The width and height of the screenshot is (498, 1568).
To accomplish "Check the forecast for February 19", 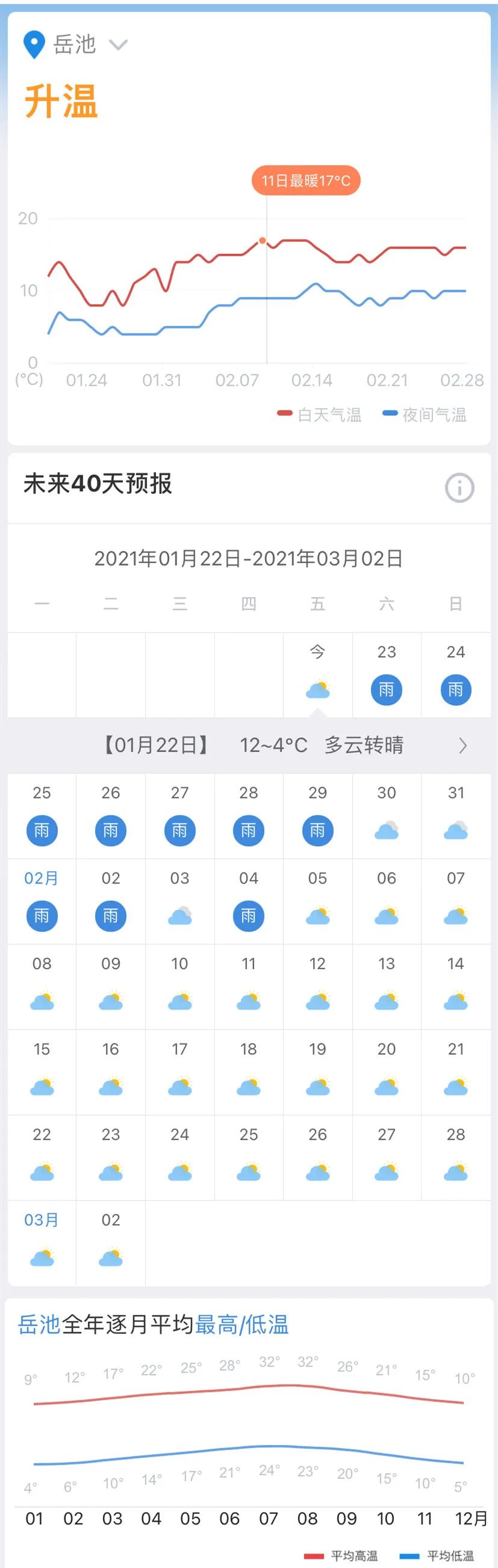I will click(x=317, y=1072).
